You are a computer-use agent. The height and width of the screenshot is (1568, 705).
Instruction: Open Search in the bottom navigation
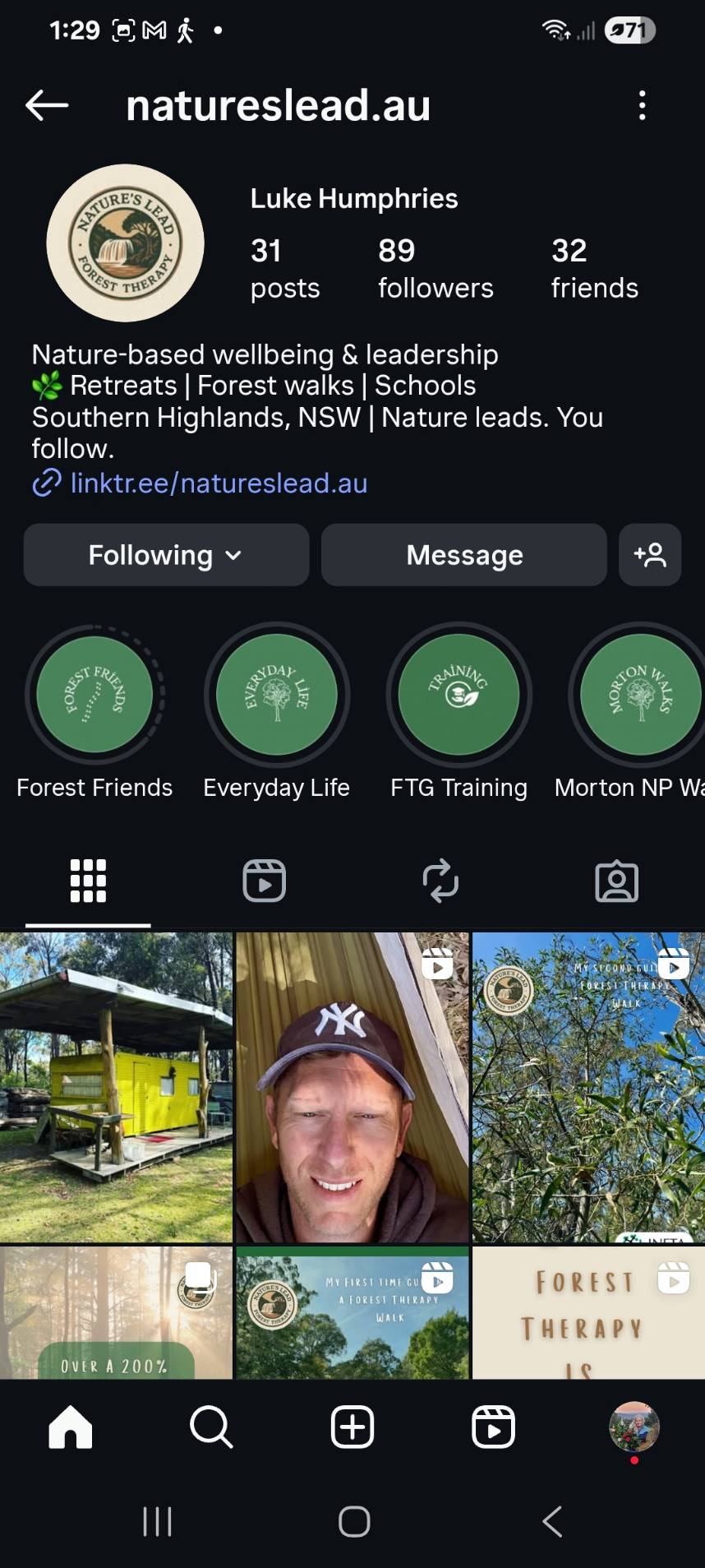(x=211, y=1427)
